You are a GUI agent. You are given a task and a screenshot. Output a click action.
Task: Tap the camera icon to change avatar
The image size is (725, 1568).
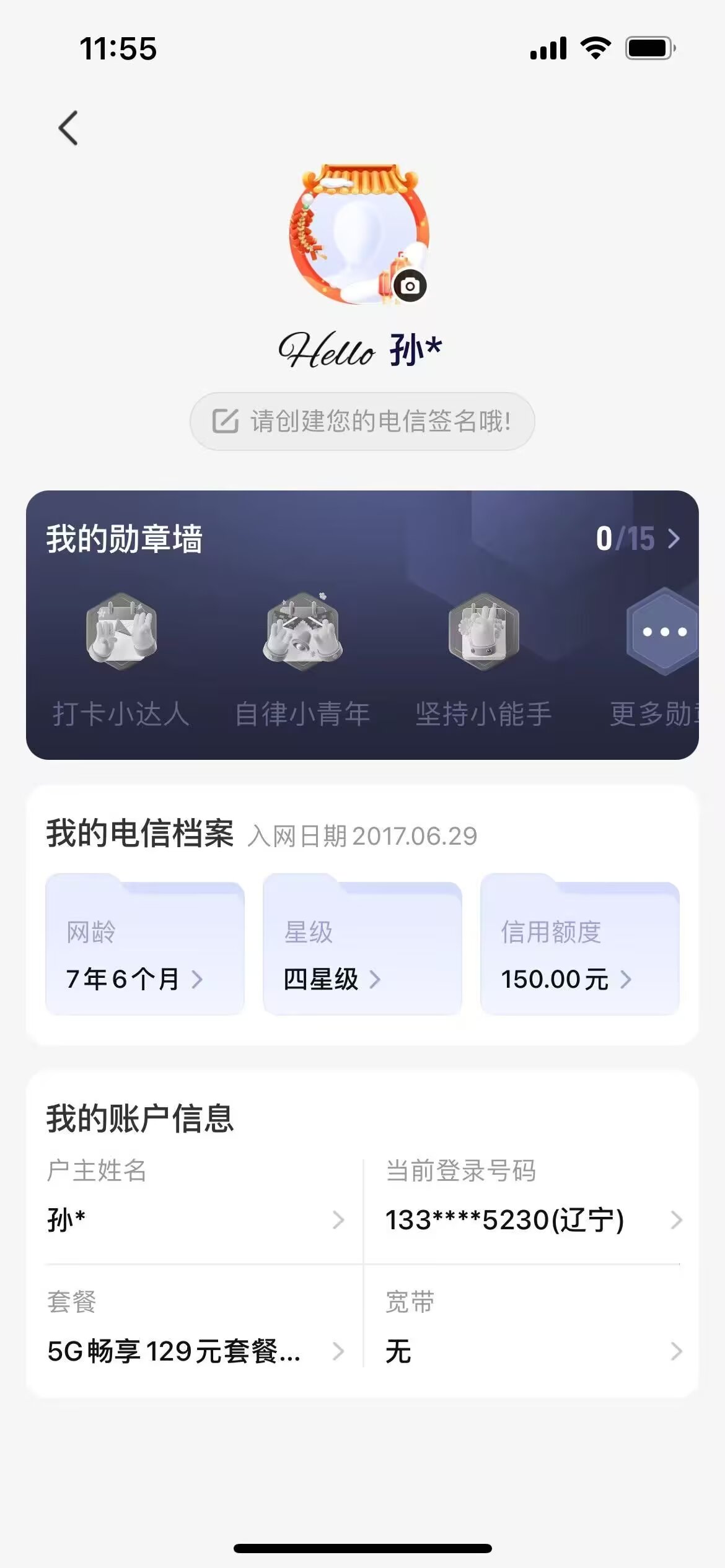410,286
